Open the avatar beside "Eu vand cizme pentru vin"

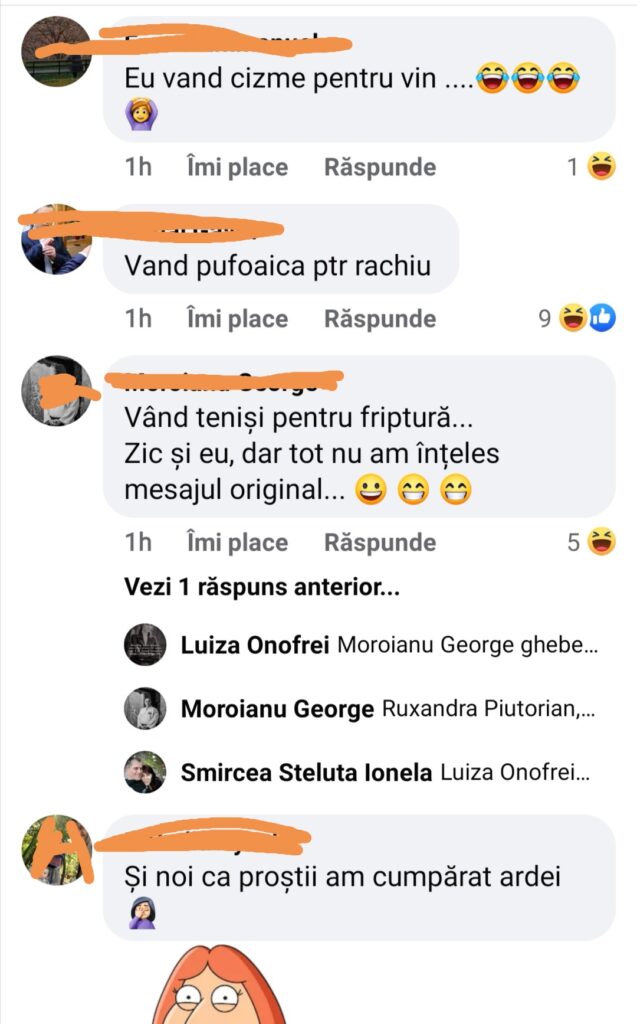pyautogui.click(x=56, y=51)
